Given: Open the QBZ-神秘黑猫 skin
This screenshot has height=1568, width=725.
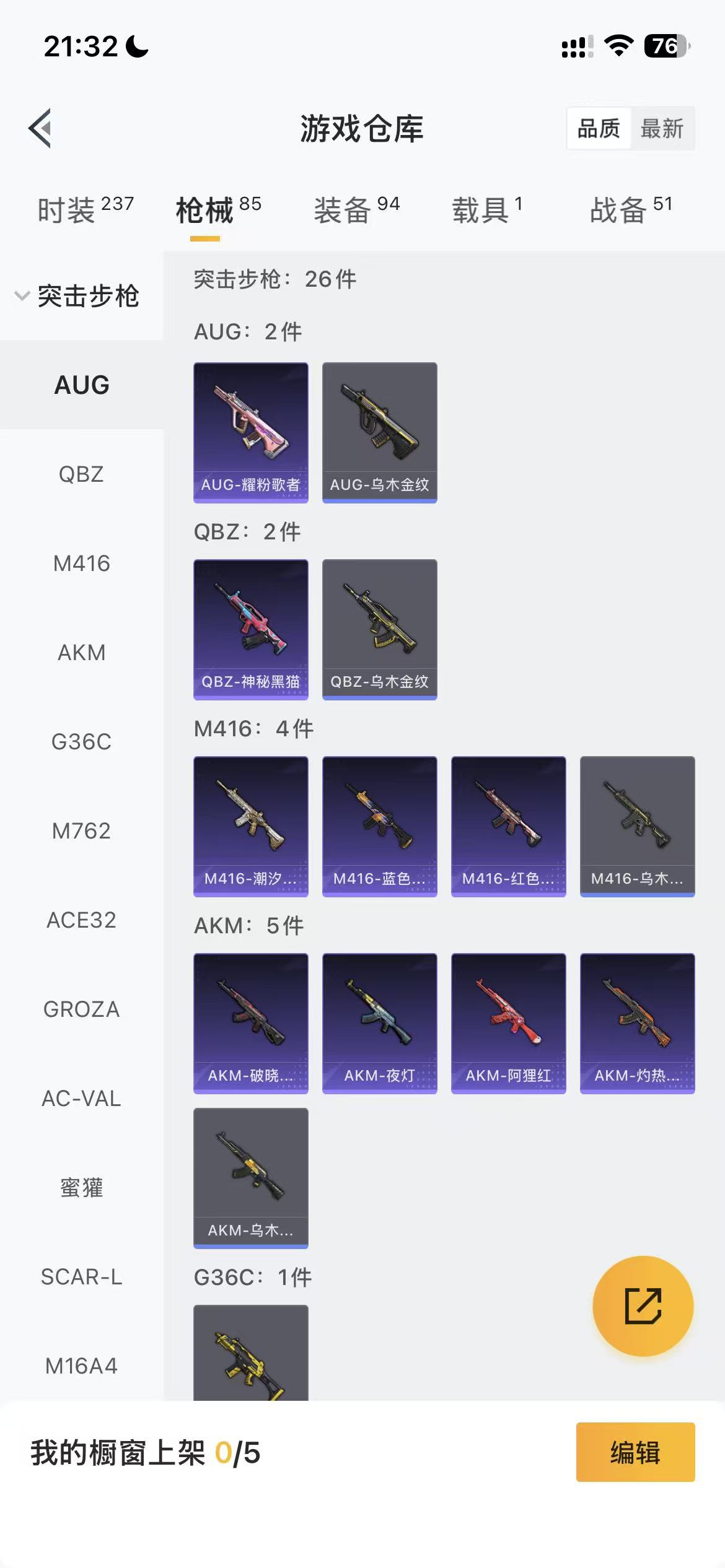Looking at the screenshot, I should pos(251,629).
